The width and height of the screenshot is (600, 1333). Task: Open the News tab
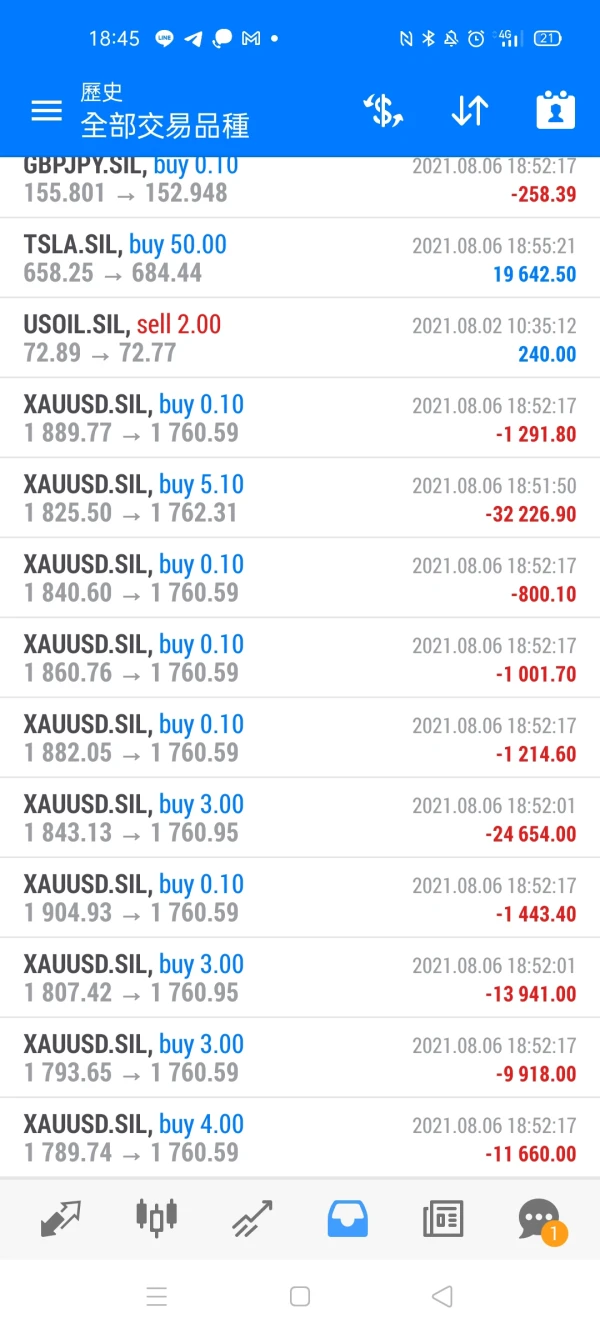pyautogui.click(x=443, y=1219)
